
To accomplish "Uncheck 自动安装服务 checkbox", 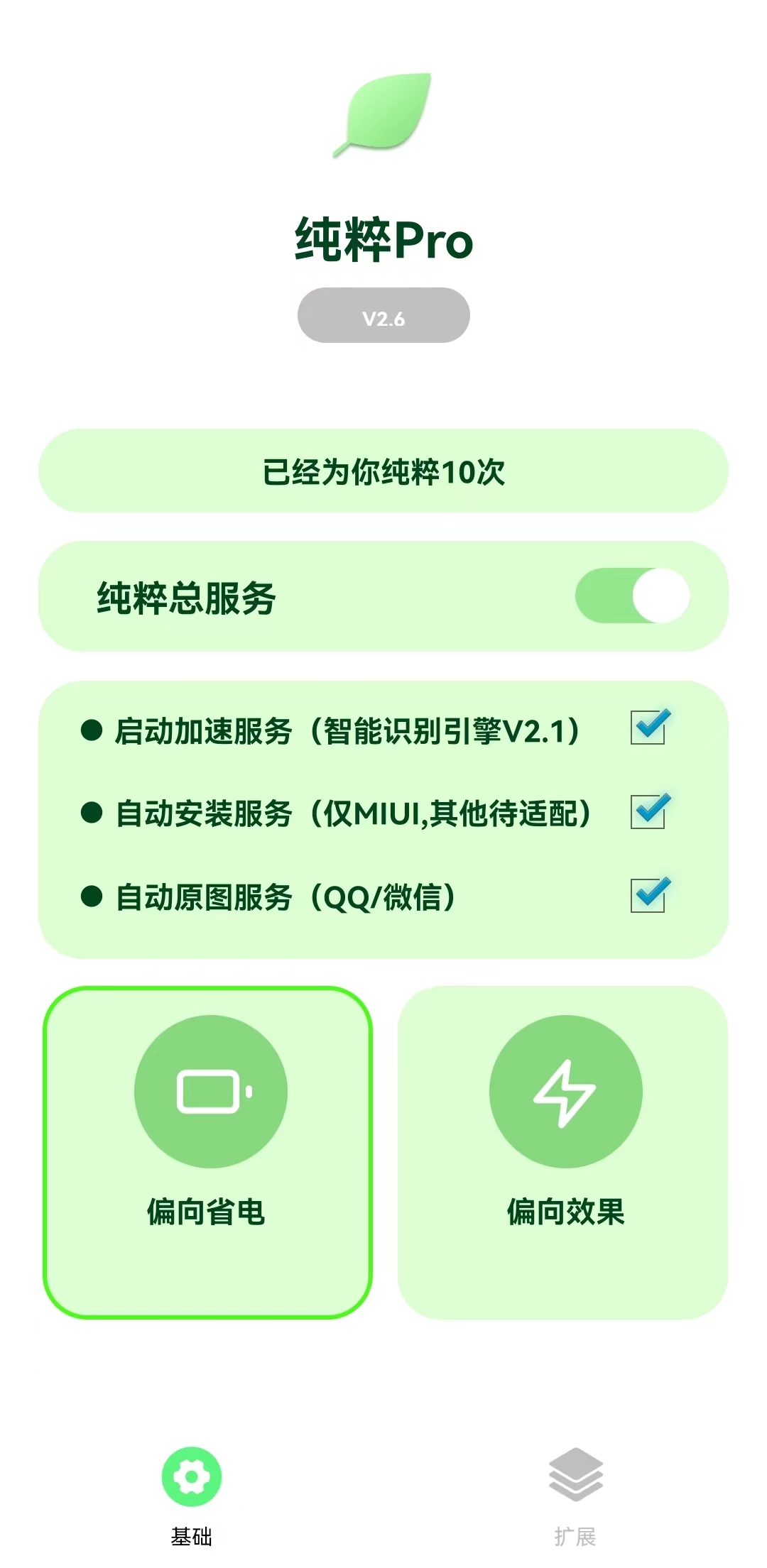I will [x=648, y=812].
